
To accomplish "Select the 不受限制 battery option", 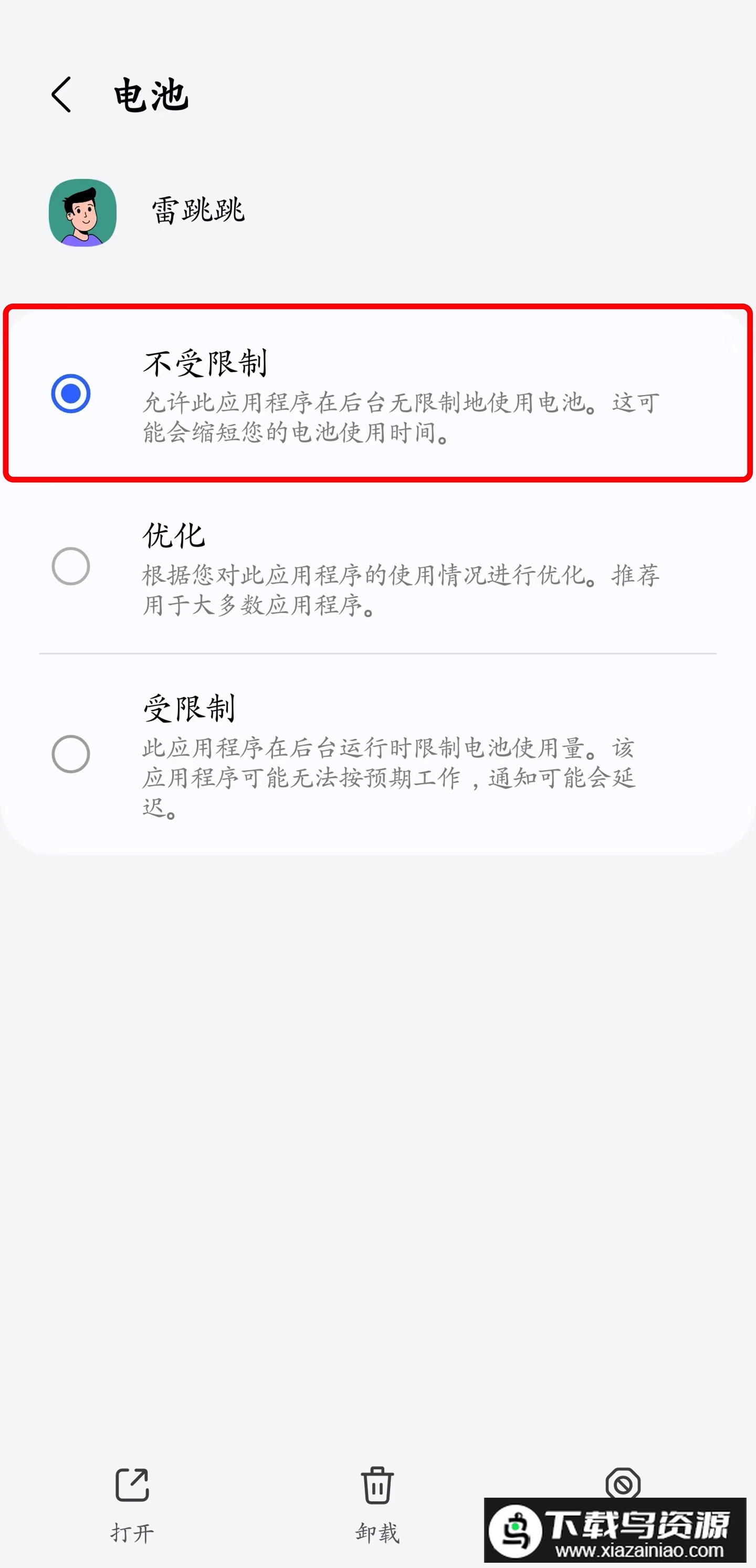I will pos(71,394).
